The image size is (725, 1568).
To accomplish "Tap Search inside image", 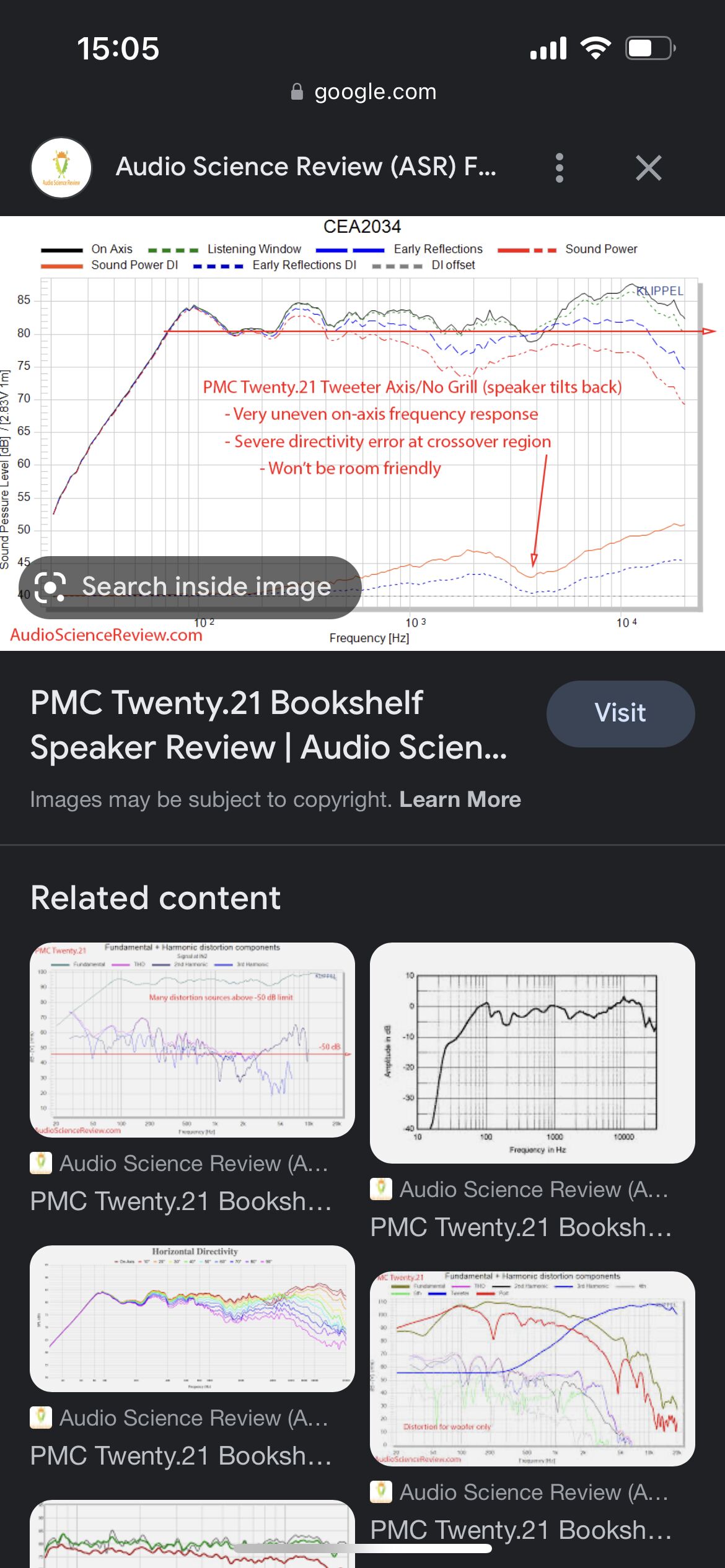I will click(190, 587).
